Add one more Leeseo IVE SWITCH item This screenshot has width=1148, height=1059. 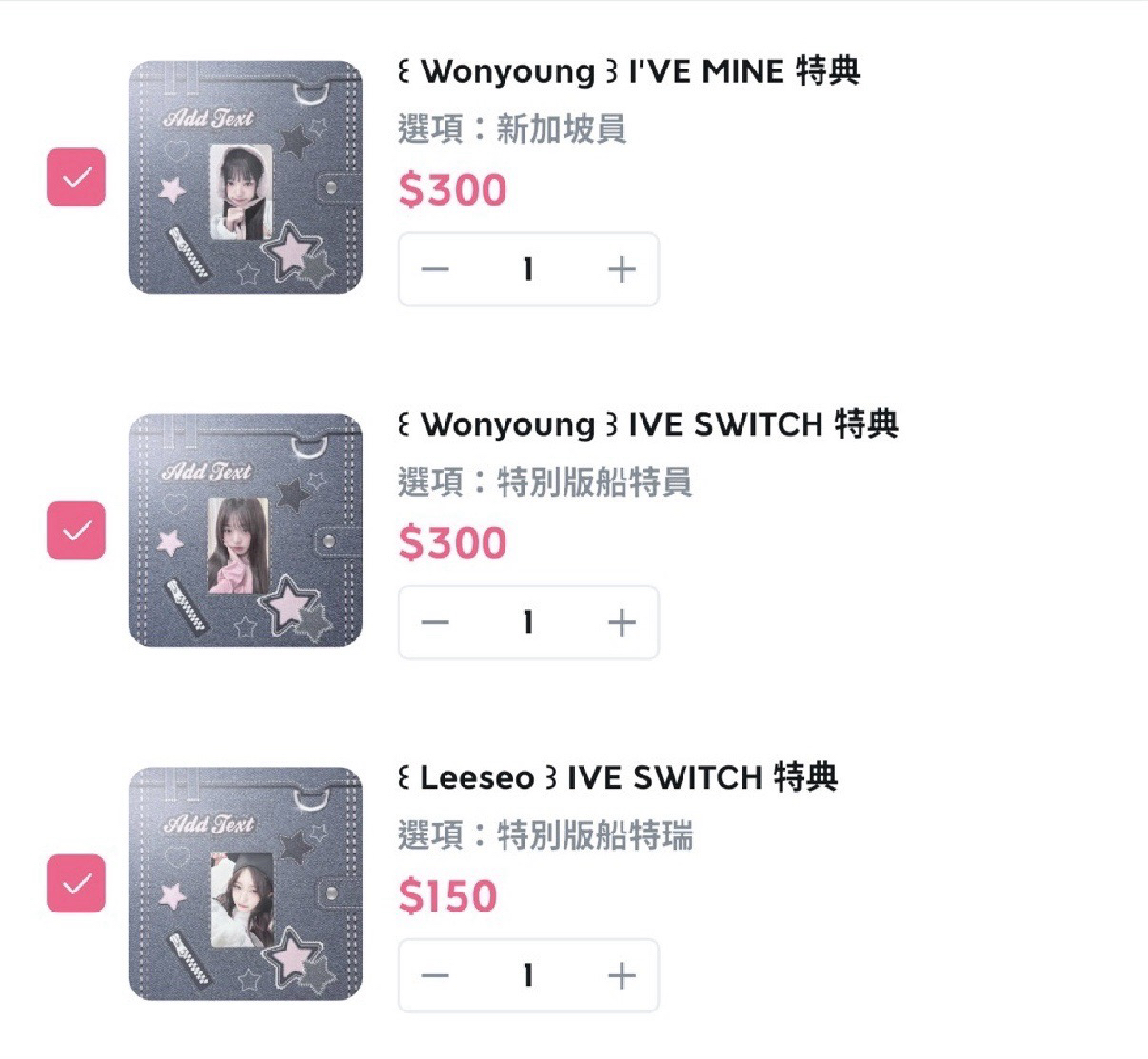[622, 975]
